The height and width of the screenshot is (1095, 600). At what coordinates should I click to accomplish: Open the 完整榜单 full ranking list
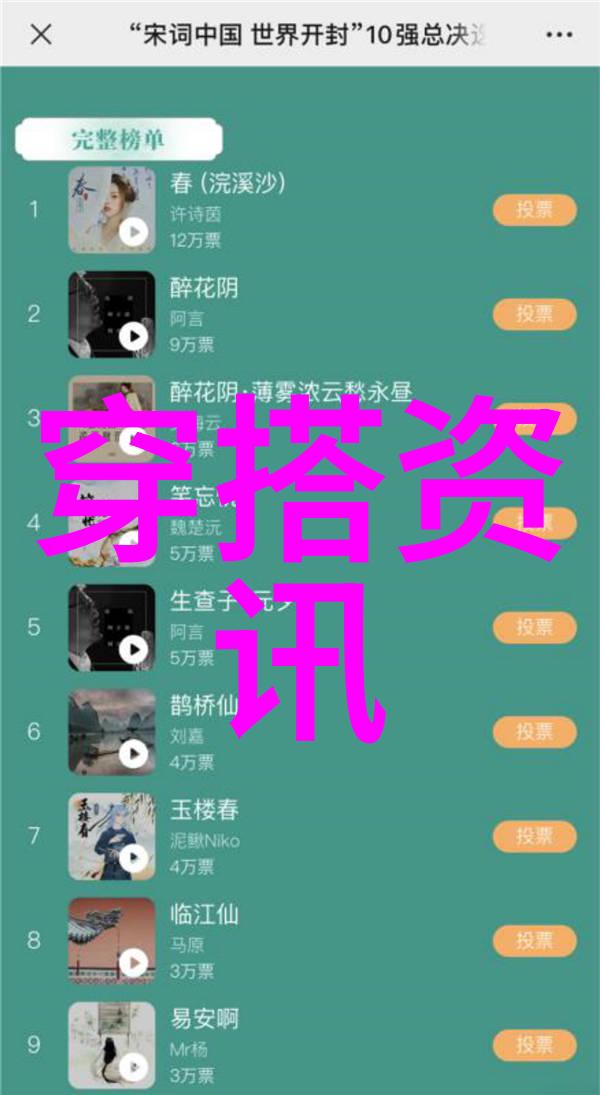tap(118, 140)
